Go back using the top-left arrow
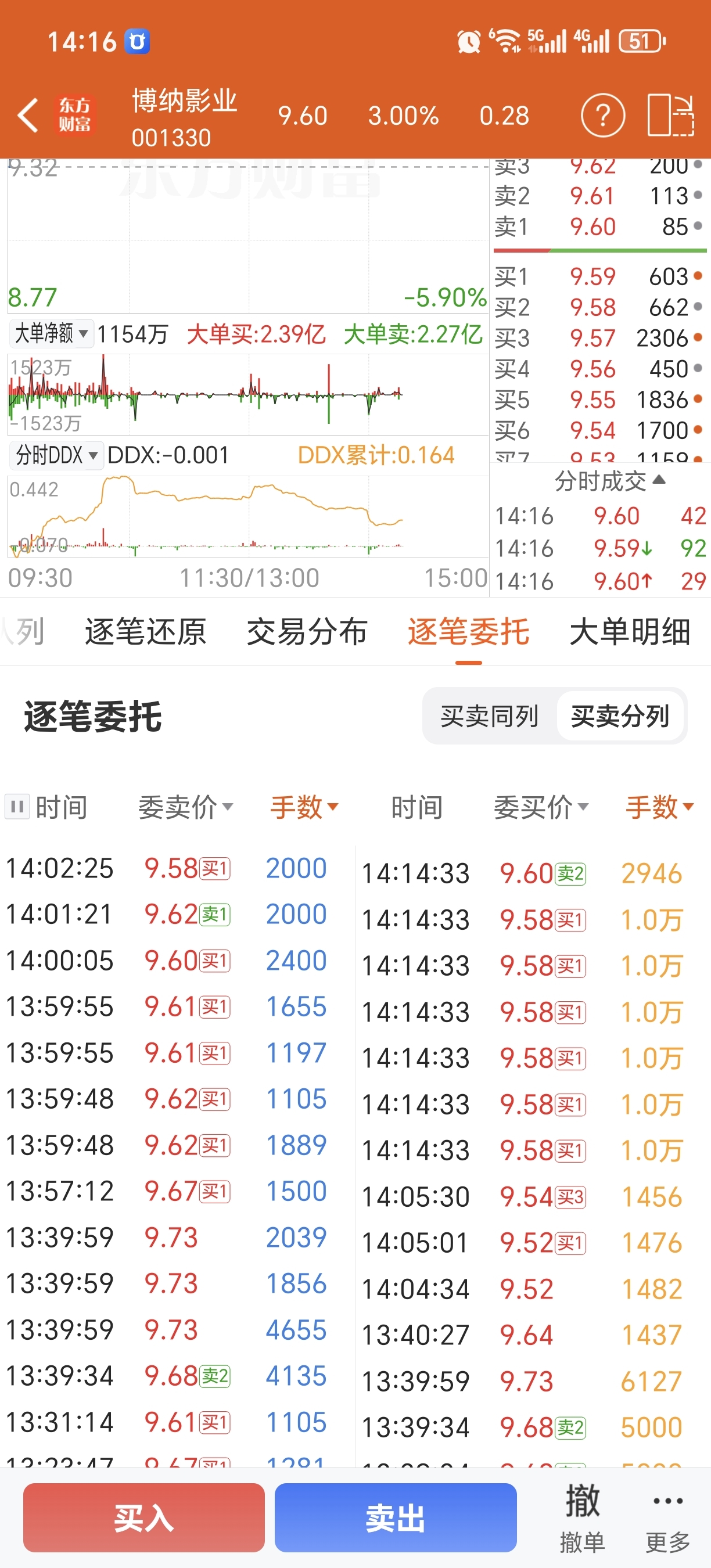711x1568 pixels. click(28, 115)
